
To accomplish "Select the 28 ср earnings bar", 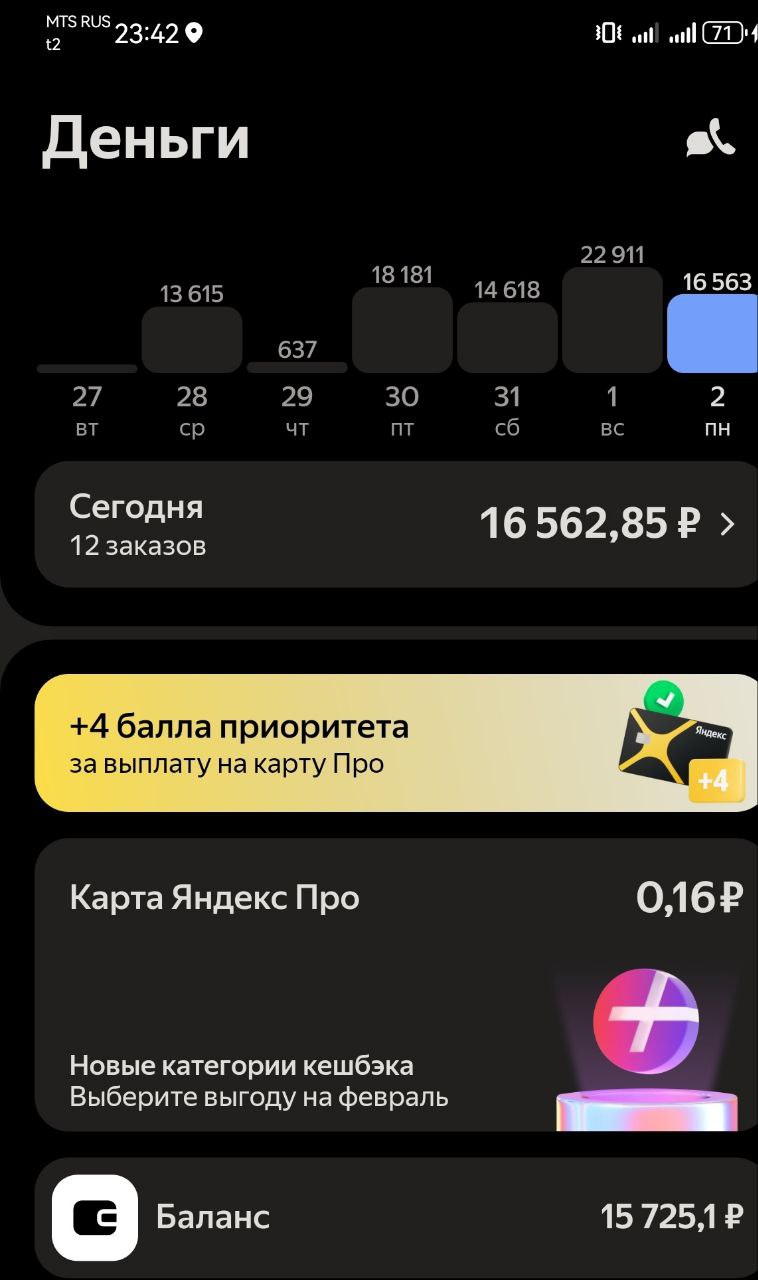I will click(x=192, y=340).
